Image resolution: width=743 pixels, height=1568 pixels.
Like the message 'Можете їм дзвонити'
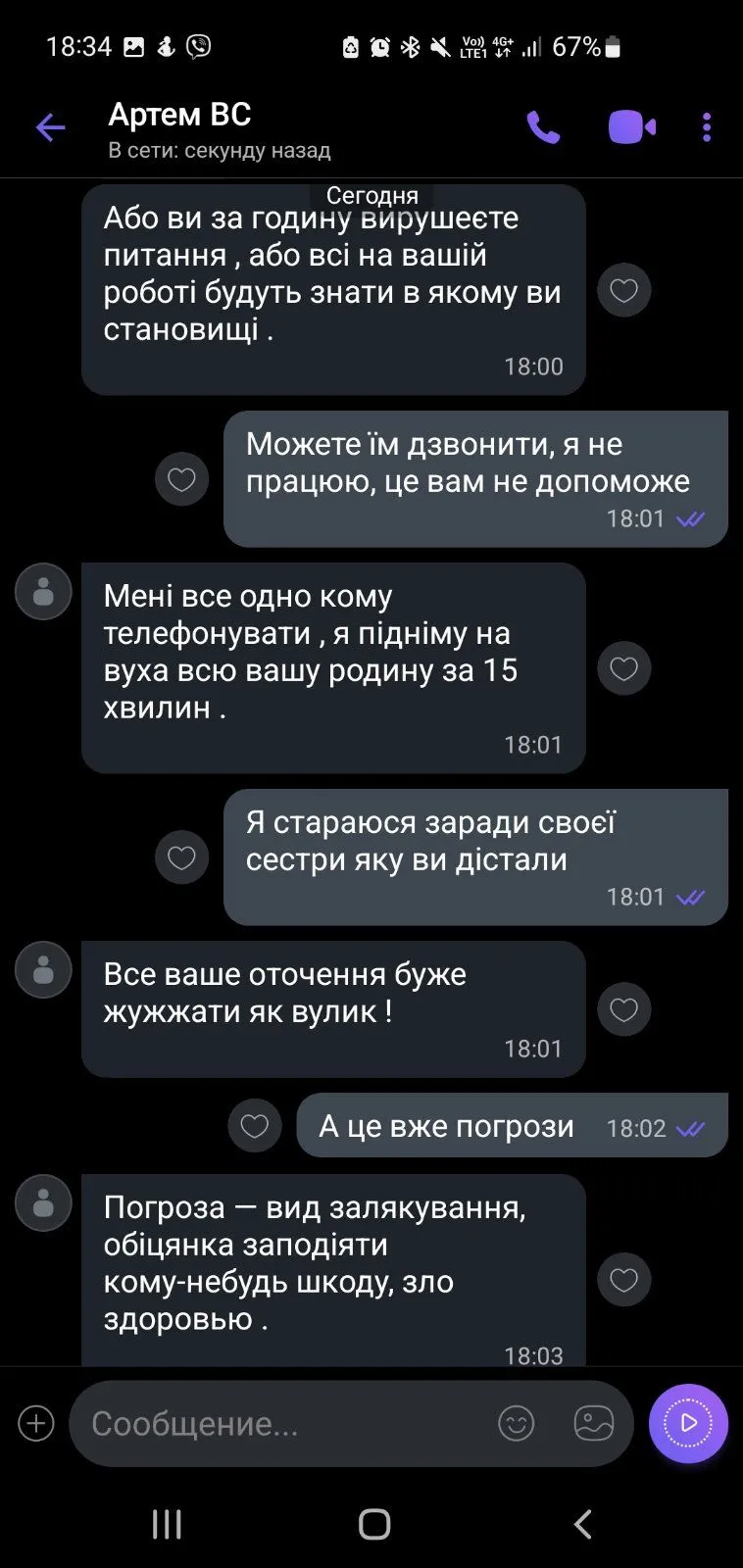[x=182, y=479]
